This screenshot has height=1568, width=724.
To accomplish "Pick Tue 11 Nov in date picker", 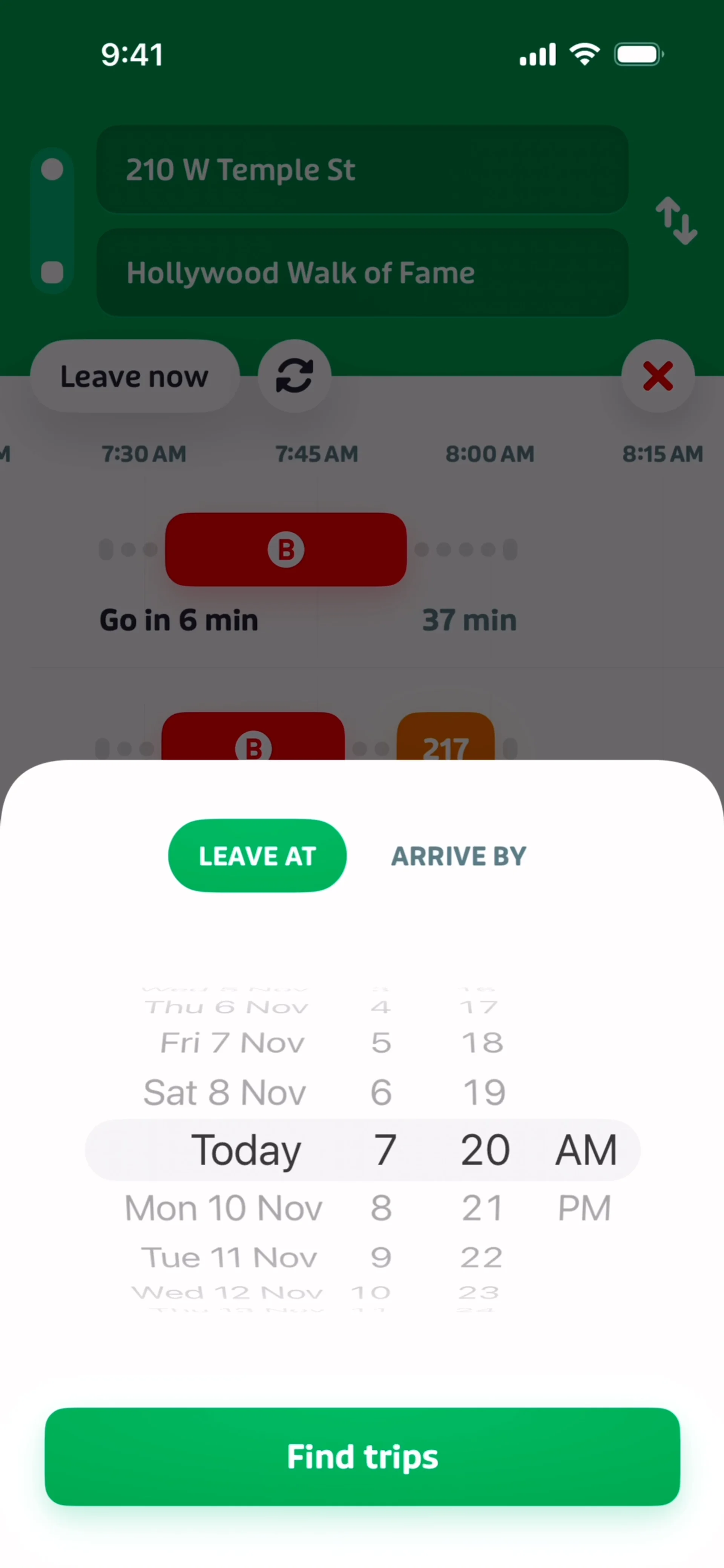I will click(229, 1258).
